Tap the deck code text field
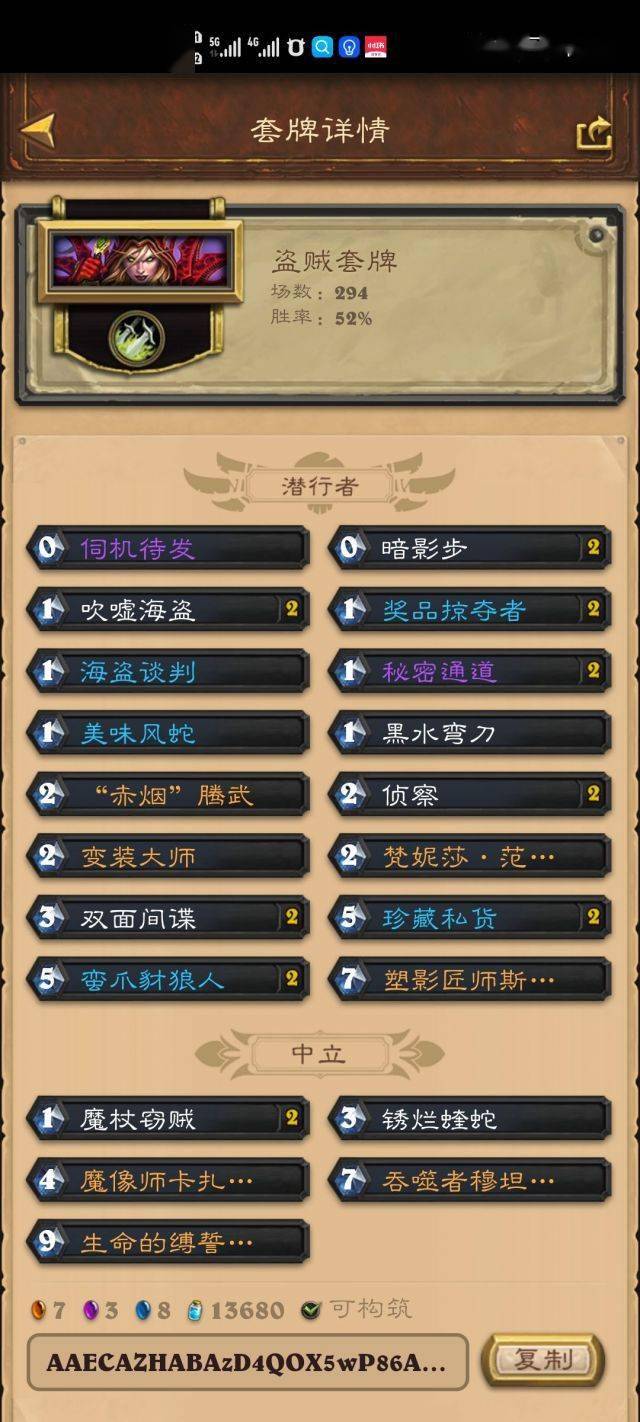This screenshot has width=640, height=1422. tap(246, 1362)
